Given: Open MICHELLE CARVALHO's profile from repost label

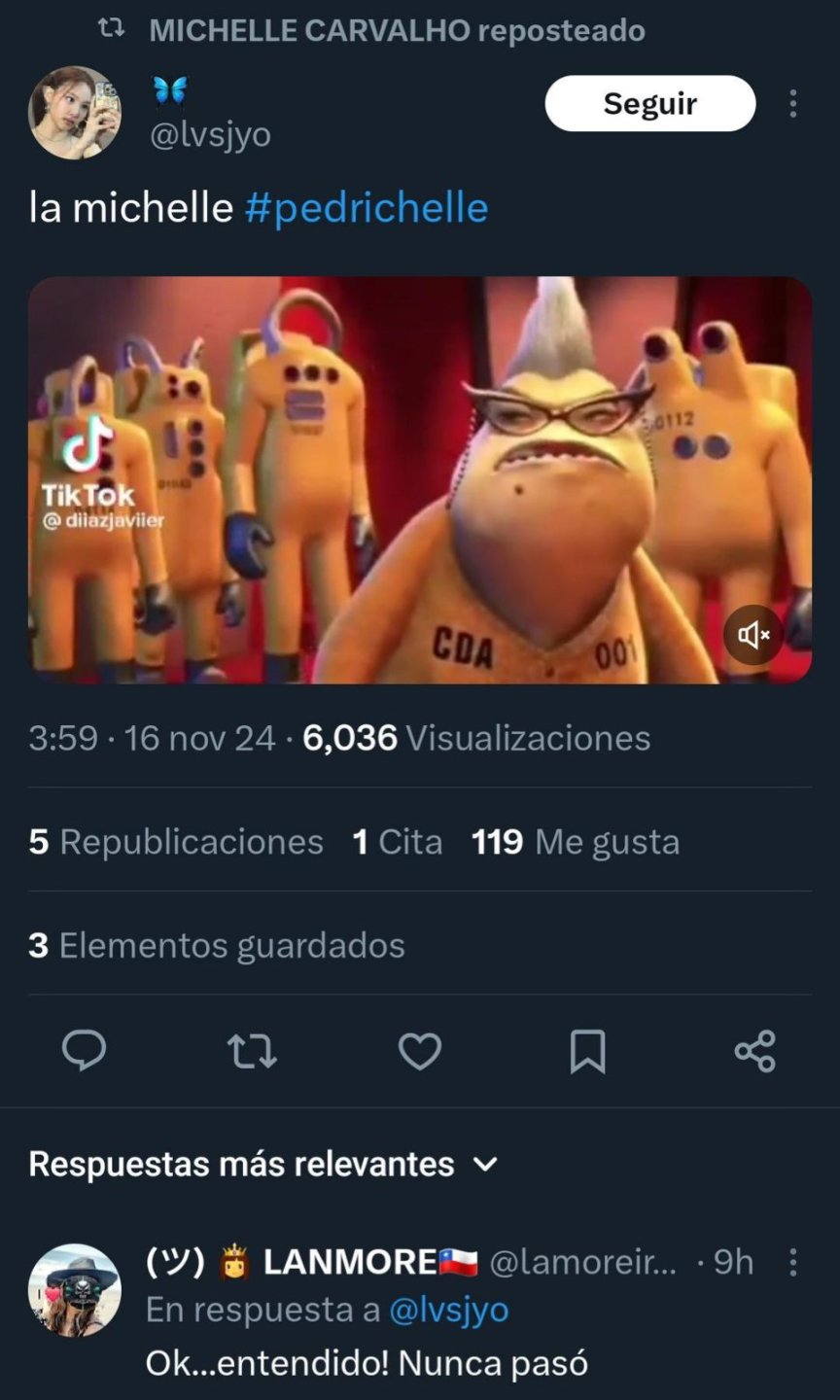Looking at the screenshot, I should [x=311, y=31].
